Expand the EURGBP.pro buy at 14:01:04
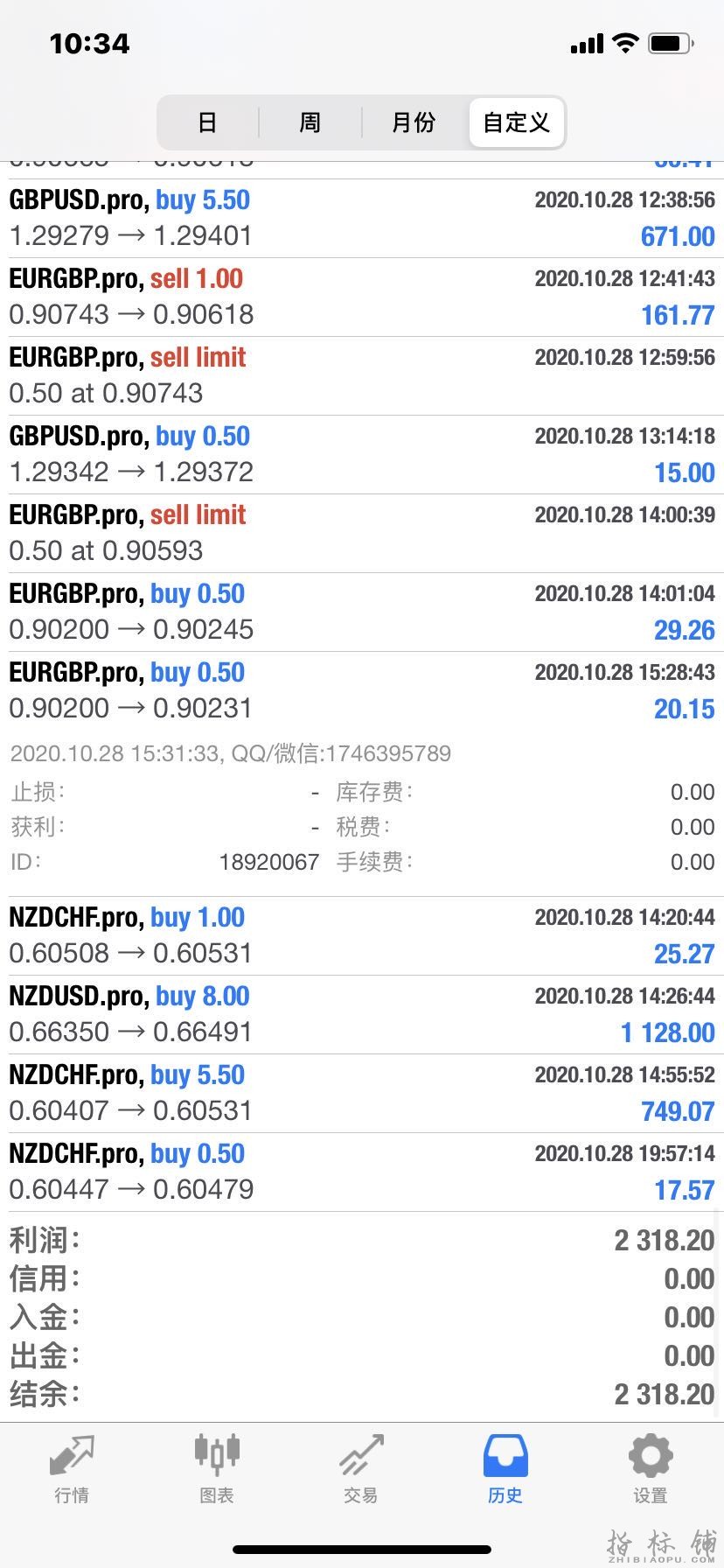Viewport: 724px width, 1568px height. tap(362, 612)
